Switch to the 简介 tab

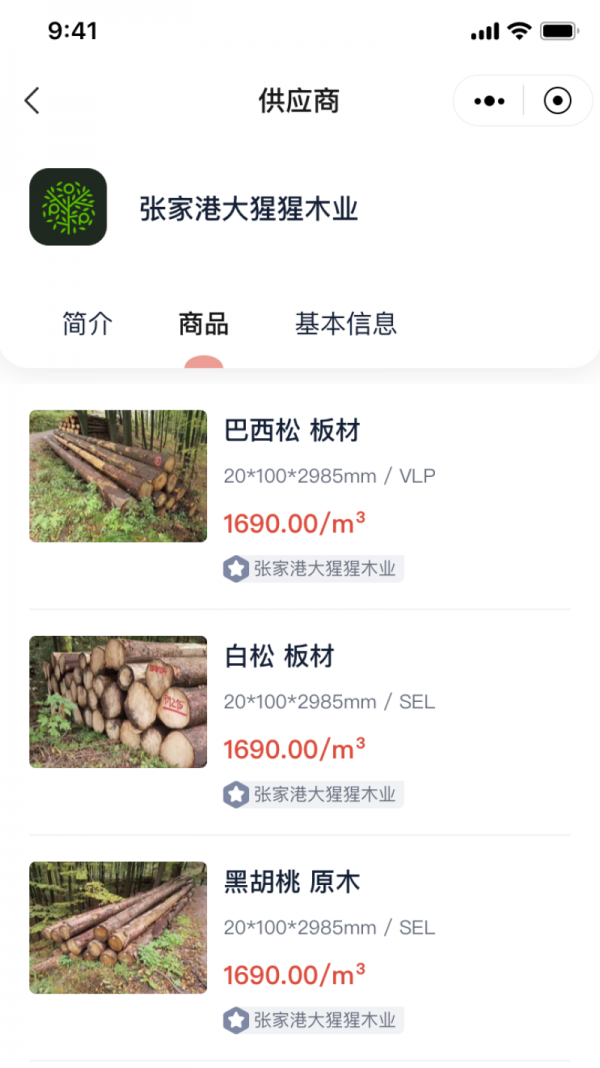point(87,324)
